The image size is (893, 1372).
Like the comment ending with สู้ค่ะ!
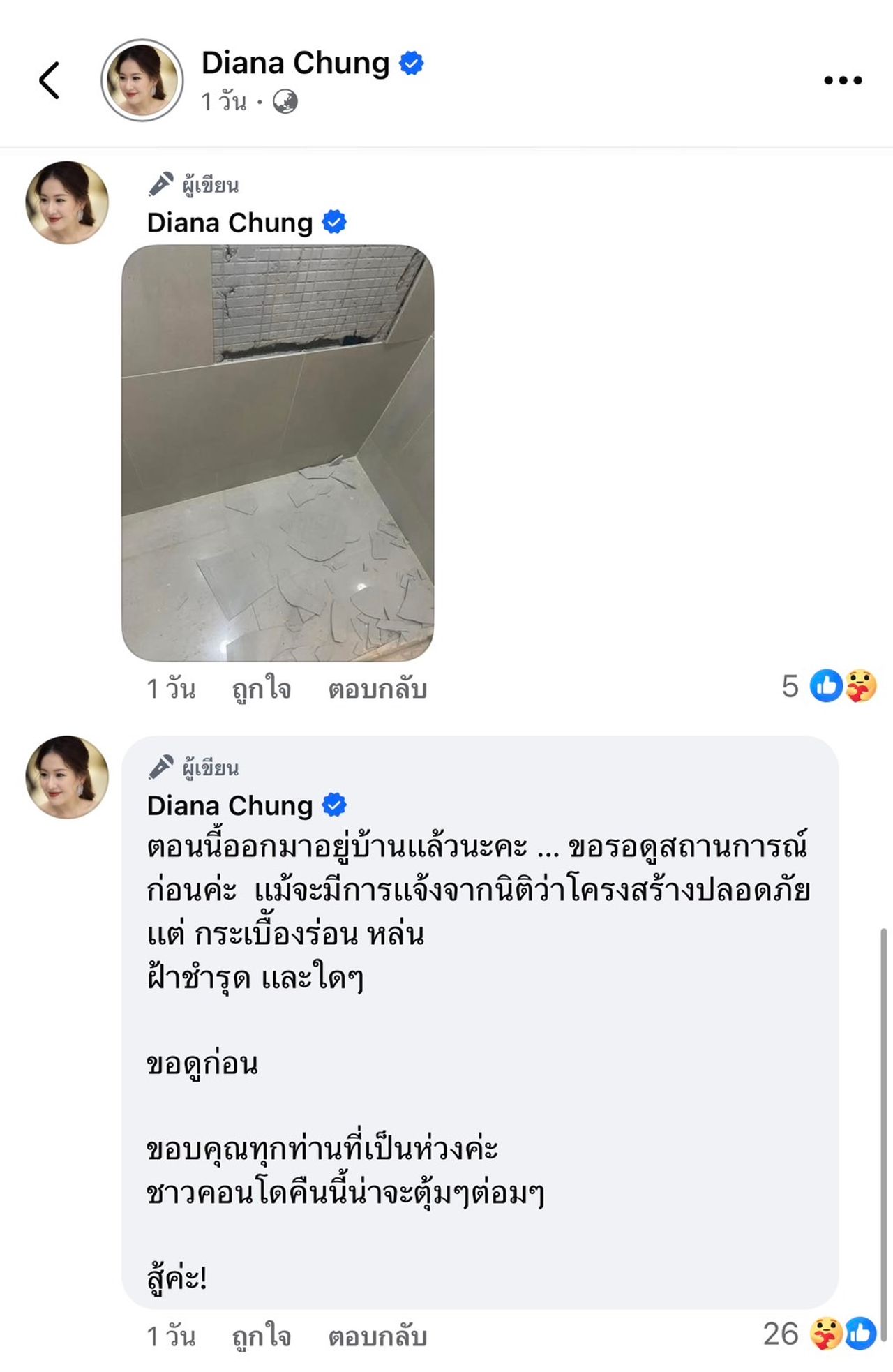tap(262, 1336)
